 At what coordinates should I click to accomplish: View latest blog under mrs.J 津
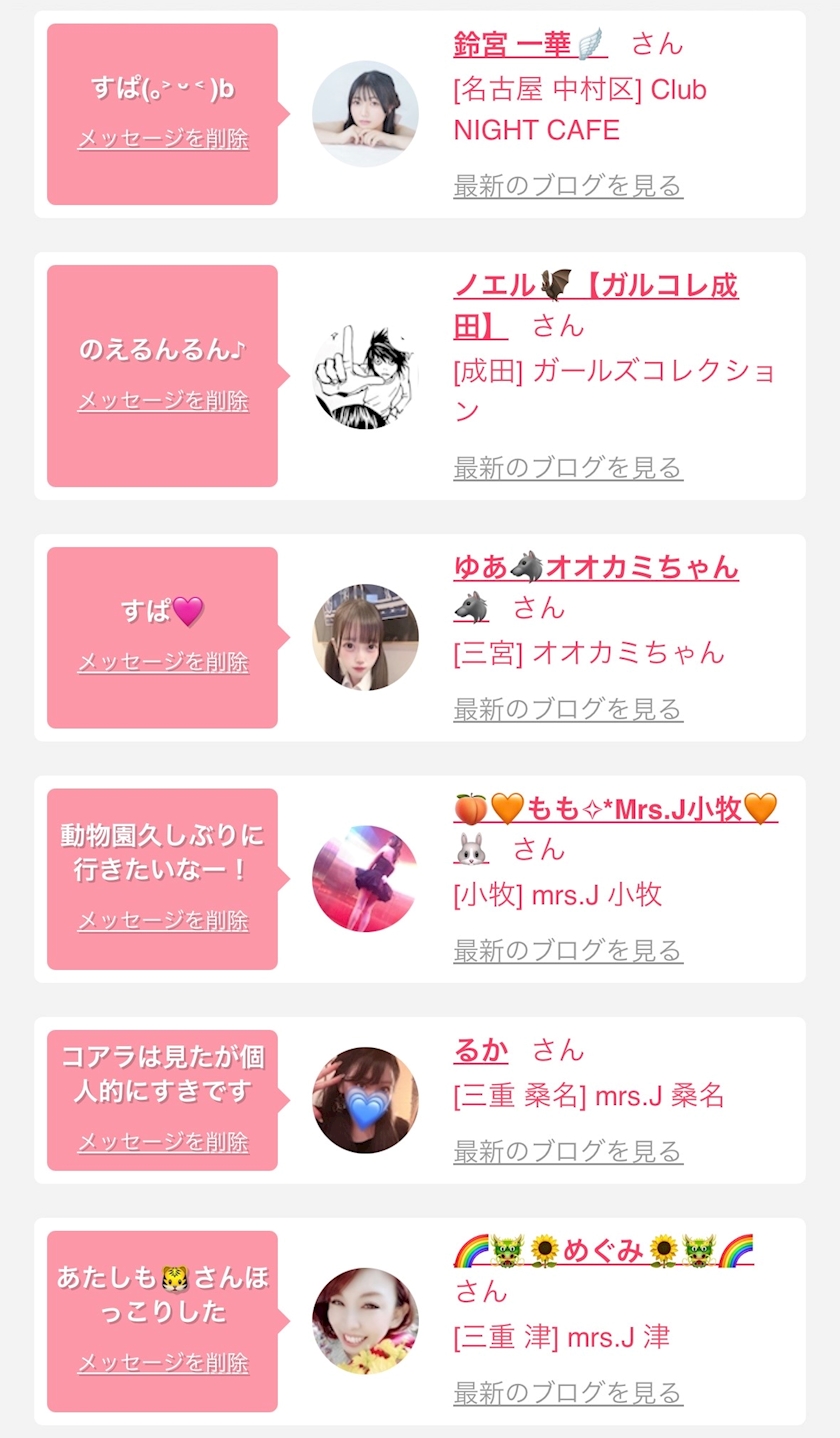coord(567,1393)
